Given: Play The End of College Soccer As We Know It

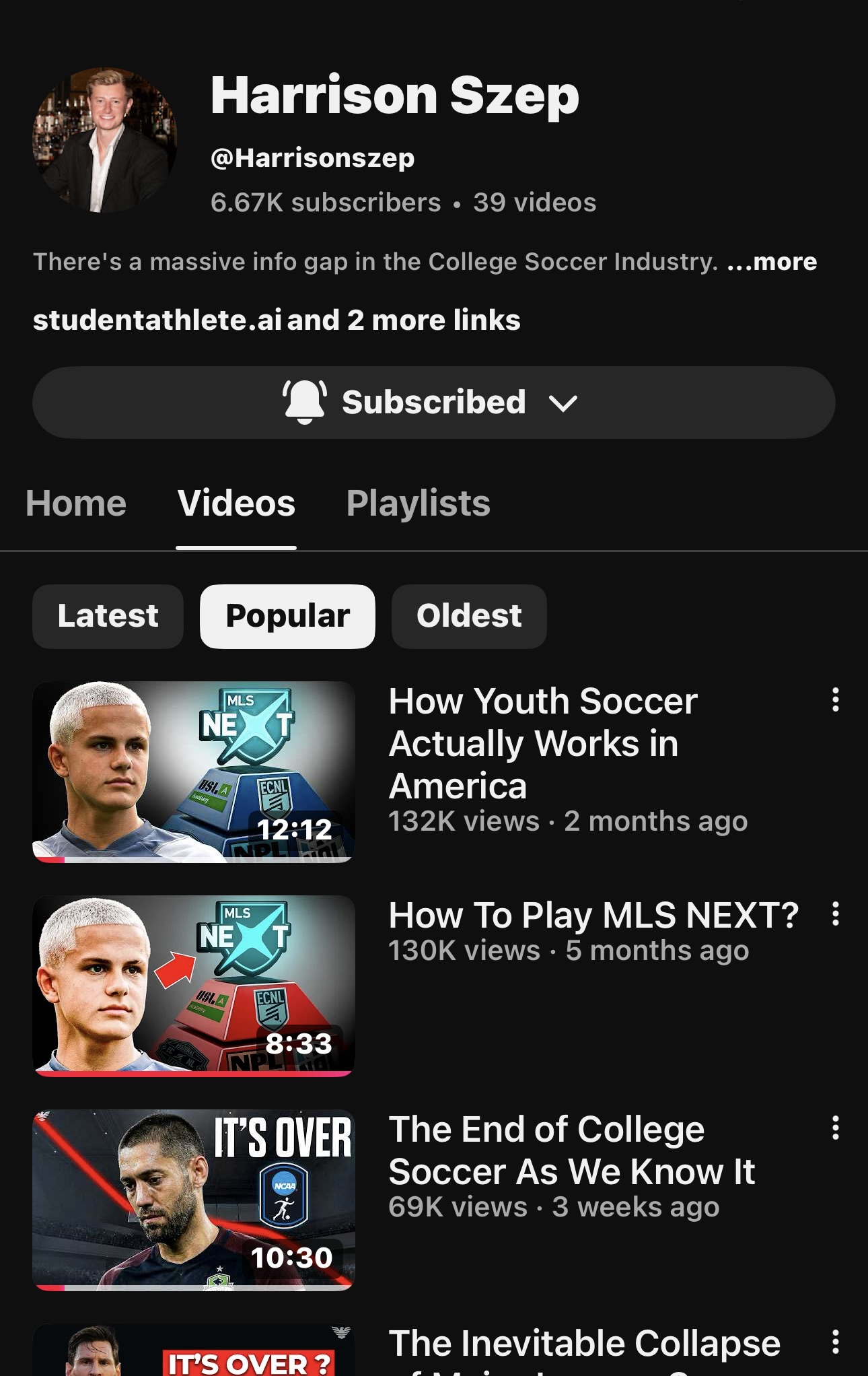Looking at the screenshot, I should coord(194,1200).
